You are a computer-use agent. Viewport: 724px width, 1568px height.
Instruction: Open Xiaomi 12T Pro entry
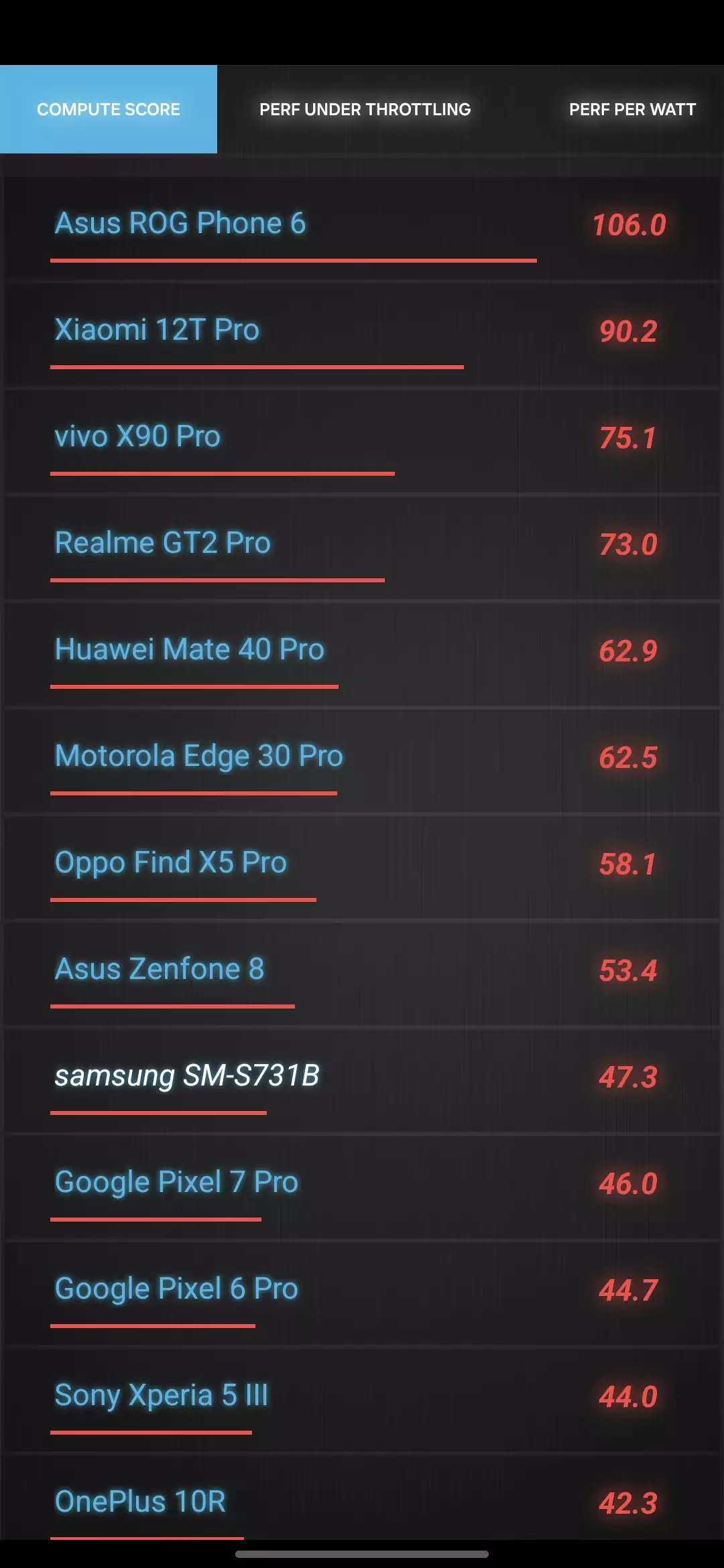point(157,330)
